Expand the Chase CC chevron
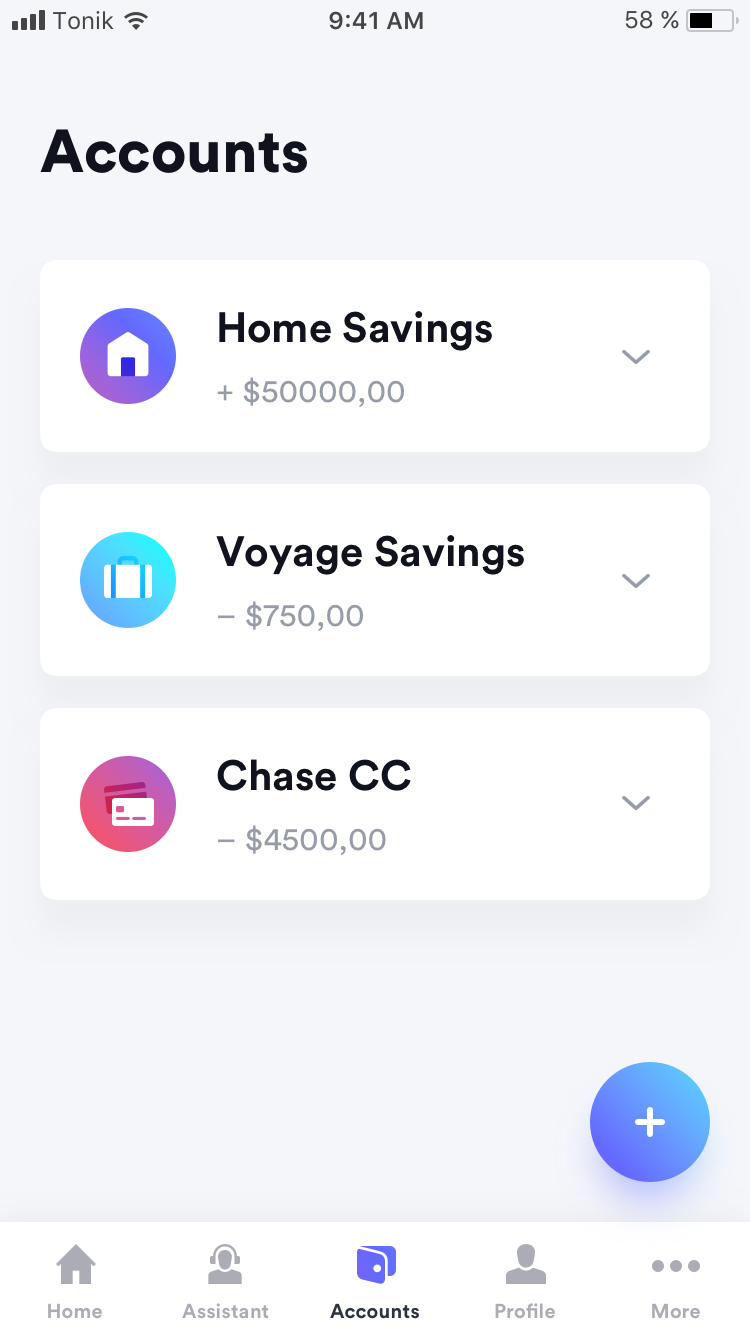The width and height of the screenshot is (750, 1334). coord(636,802)
